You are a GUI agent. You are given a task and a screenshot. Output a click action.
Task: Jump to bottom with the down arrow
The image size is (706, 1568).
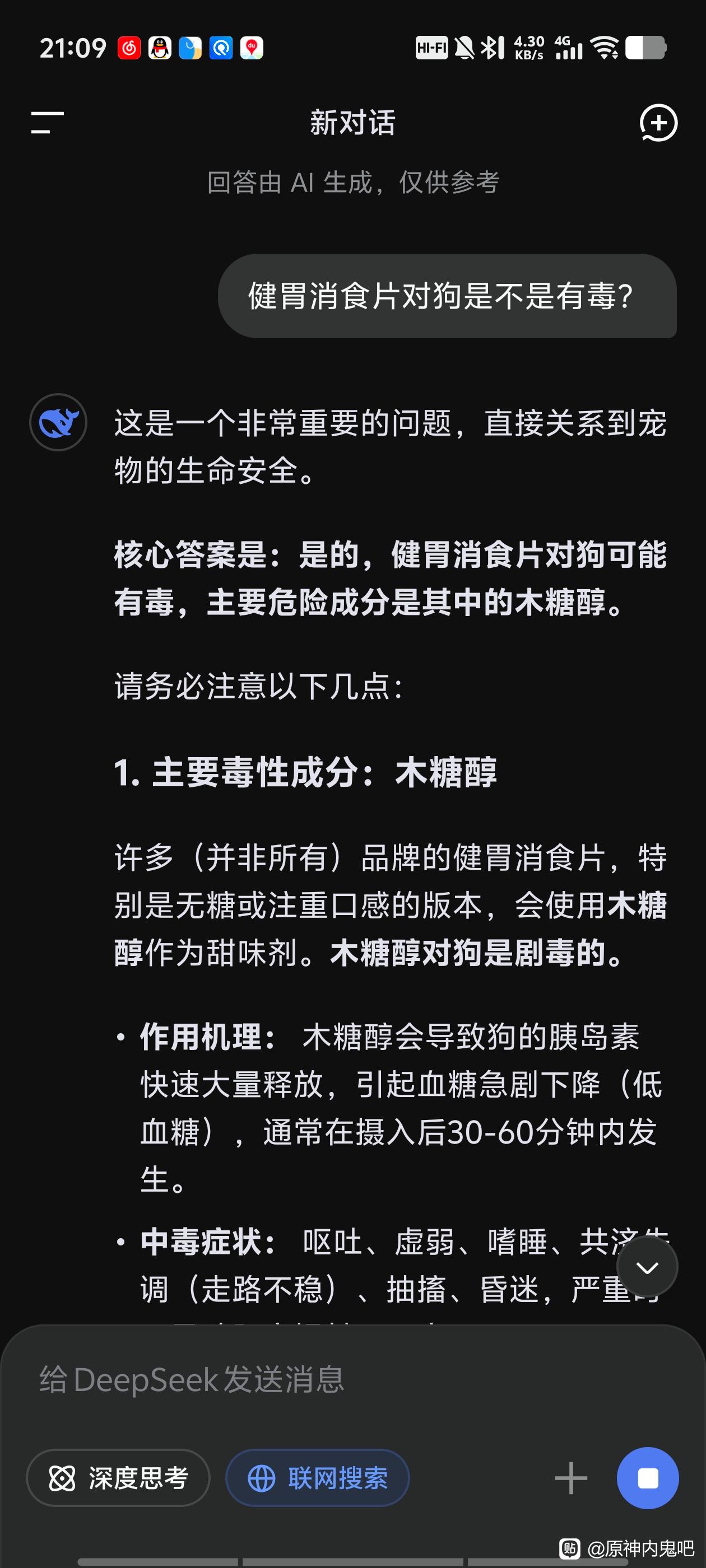pyautogui.click(x=647, y=1267)
